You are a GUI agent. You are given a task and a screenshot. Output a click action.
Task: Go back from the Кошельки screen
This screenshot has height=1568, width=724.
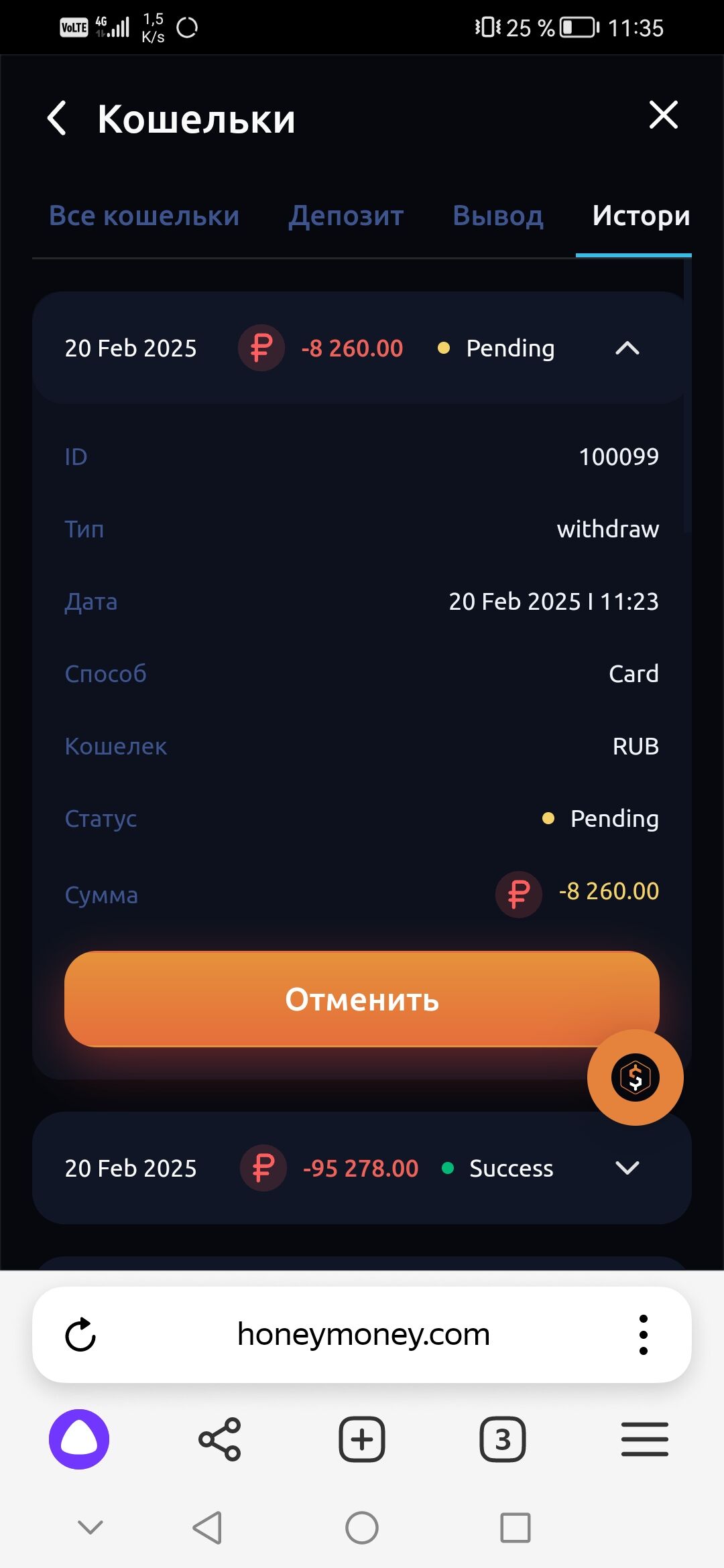pos(58,119)
